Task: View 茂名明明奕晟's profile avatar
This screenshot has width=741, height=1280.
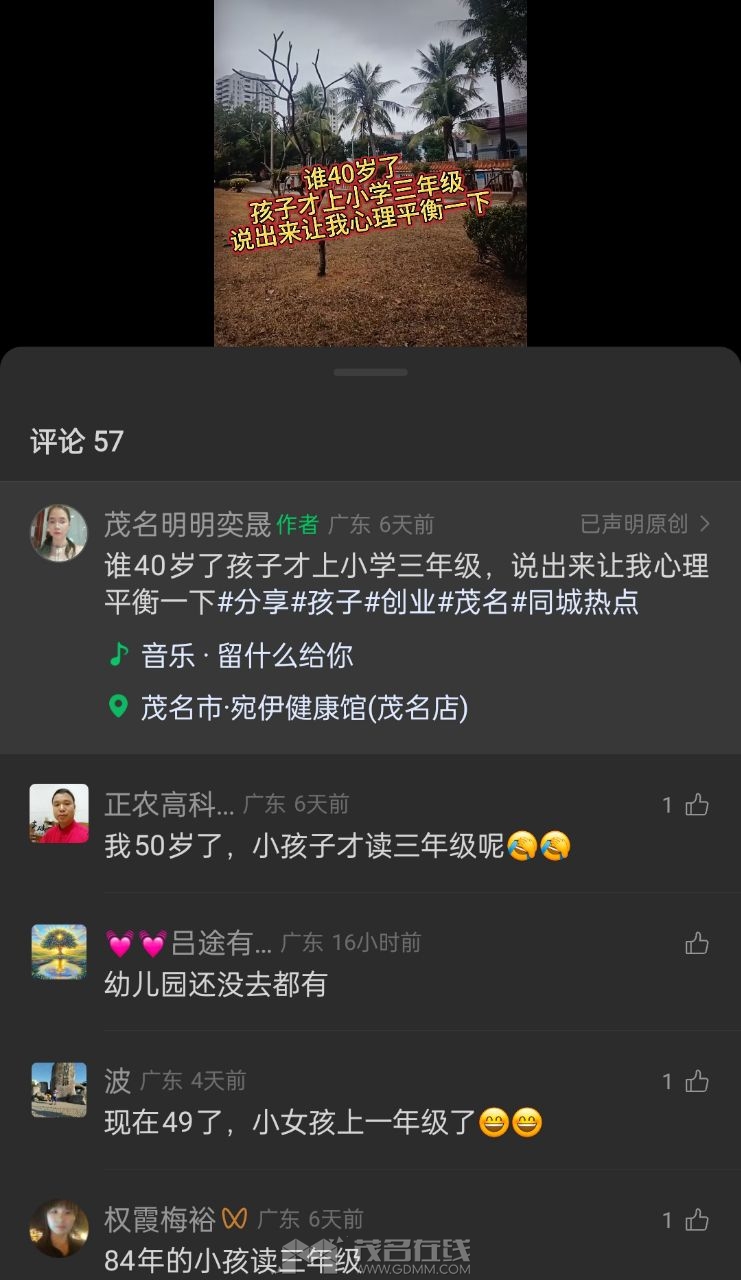Action: coord(59,533)
